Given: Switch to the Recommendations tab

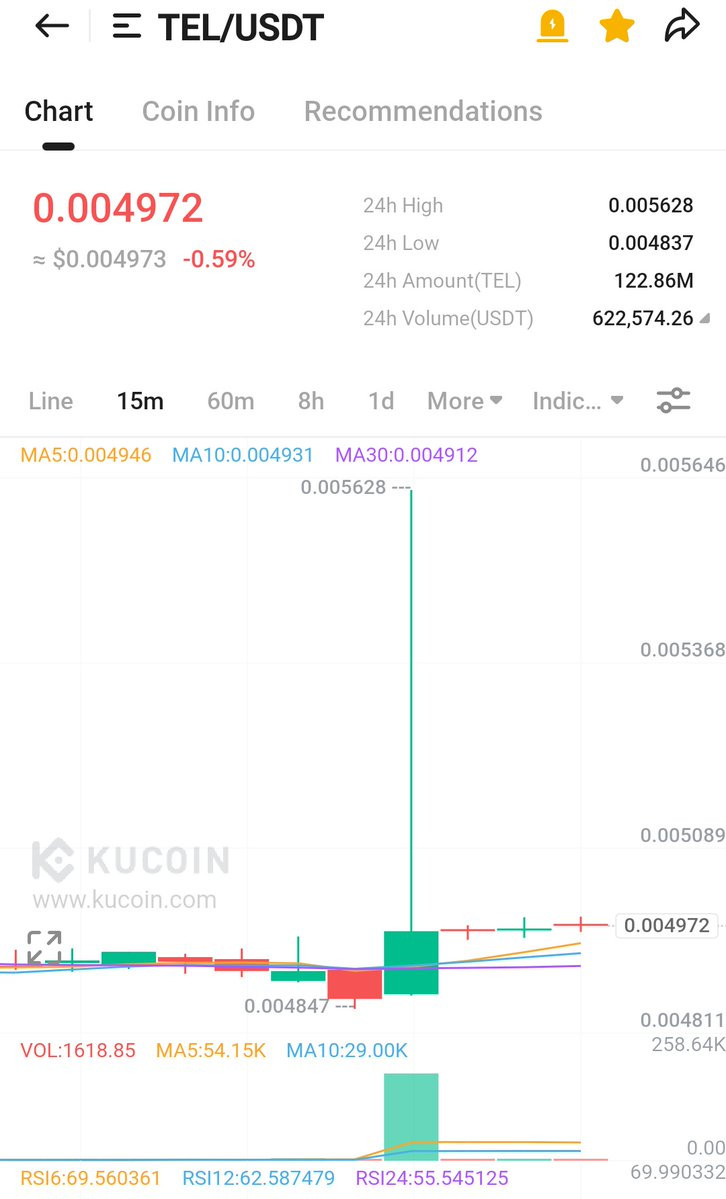Looking at the screenshot, I should 423,112.
